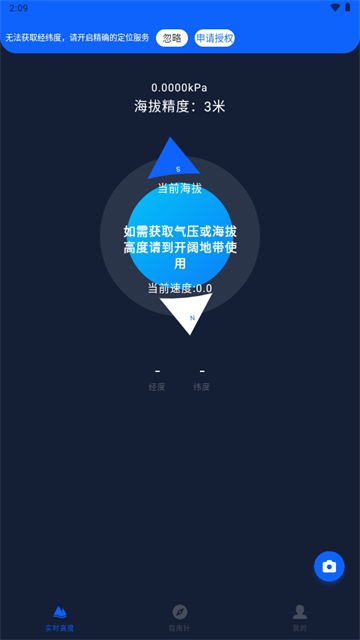The width and height of the screenshot is (360, 640).
Task: Switch to the 指南针 compass tab
Action: coord(180,618)
